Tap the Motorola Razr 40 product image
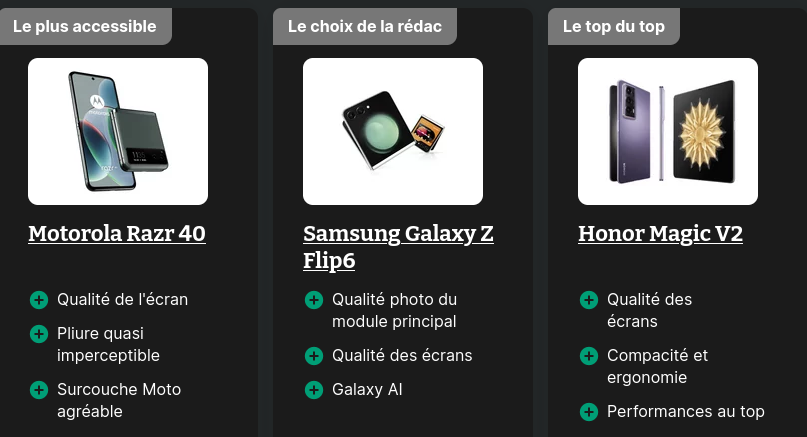The image size is (807, 437). coord(118,131)
